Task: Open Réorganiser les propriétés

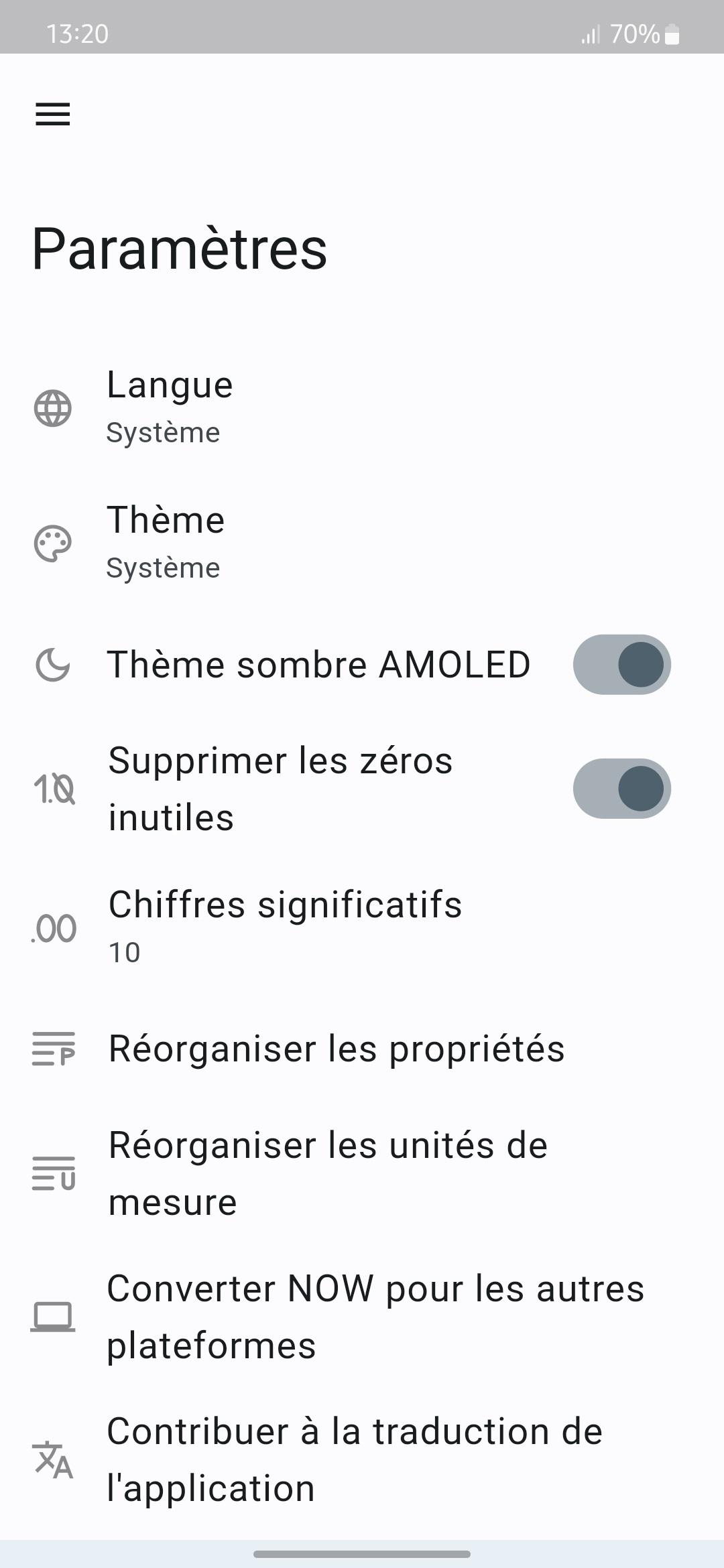Action: 336,1049
